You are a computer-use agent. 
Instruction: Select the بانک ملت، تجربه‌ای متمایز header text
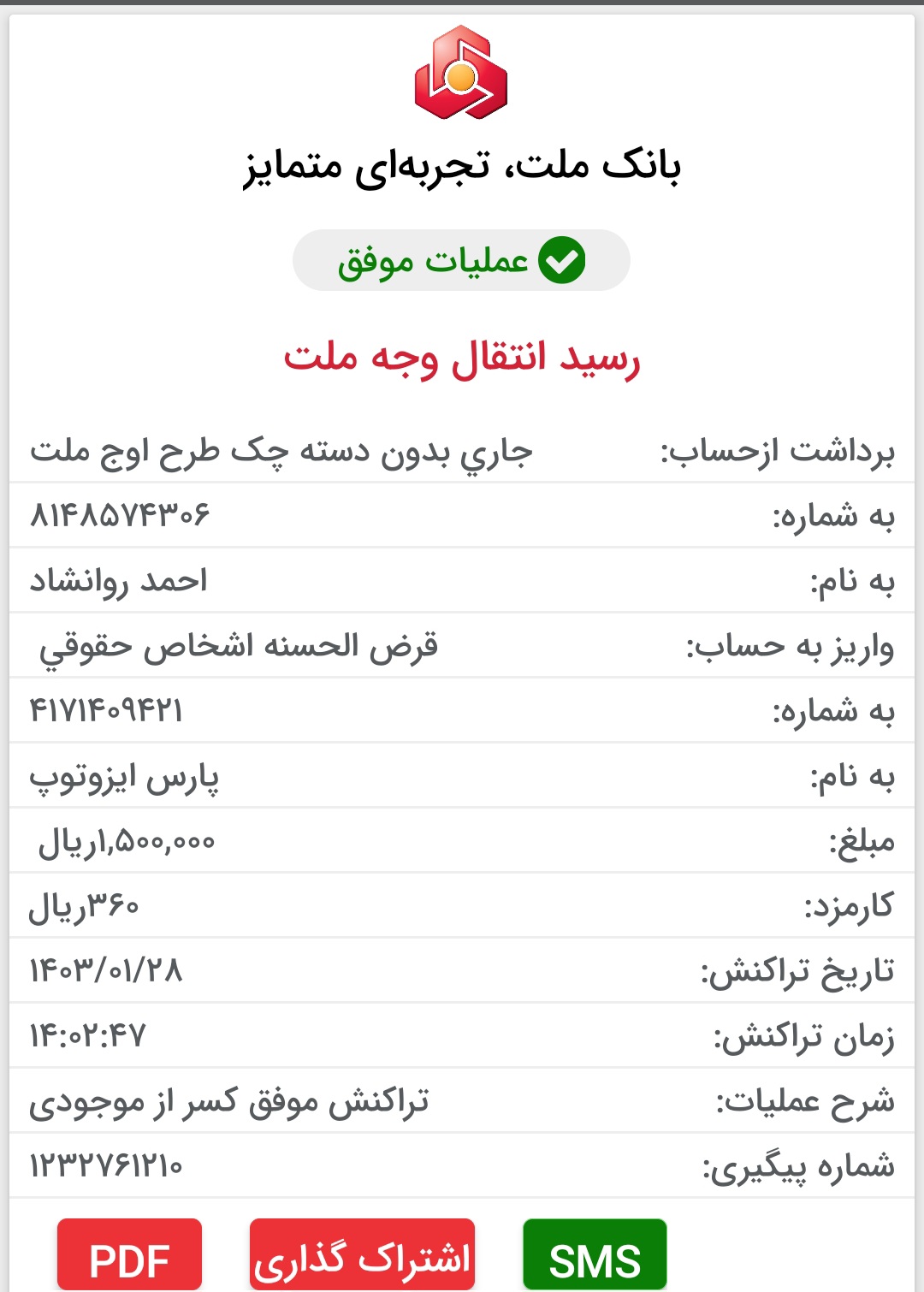462,168
